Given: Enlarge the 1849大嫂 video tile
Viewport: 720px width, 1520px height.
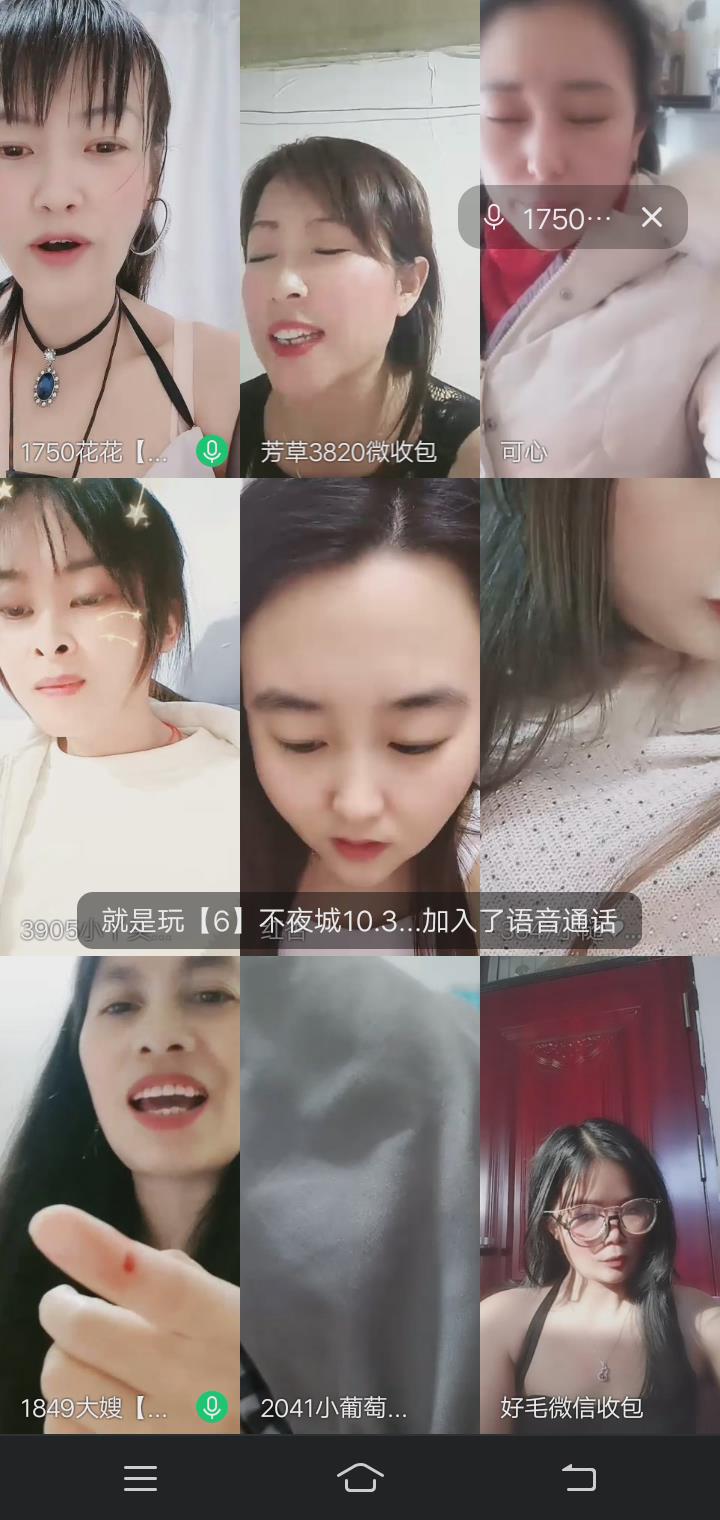Looking at the screenshot, I should pyautogui.click(x=119, y=1195).
